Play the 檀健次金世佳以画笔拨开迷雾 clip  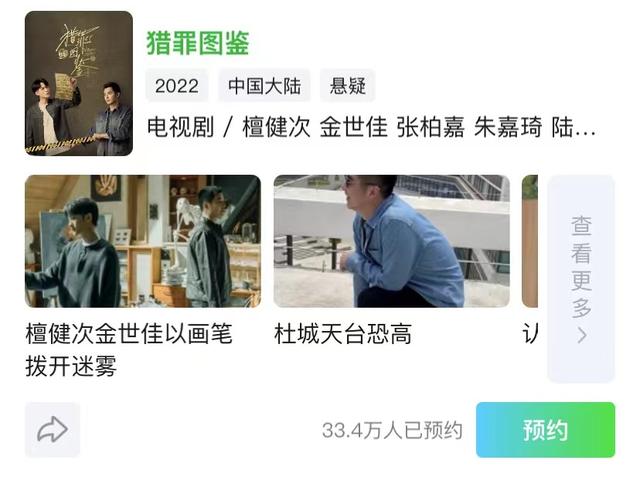[x=142, y=241]
